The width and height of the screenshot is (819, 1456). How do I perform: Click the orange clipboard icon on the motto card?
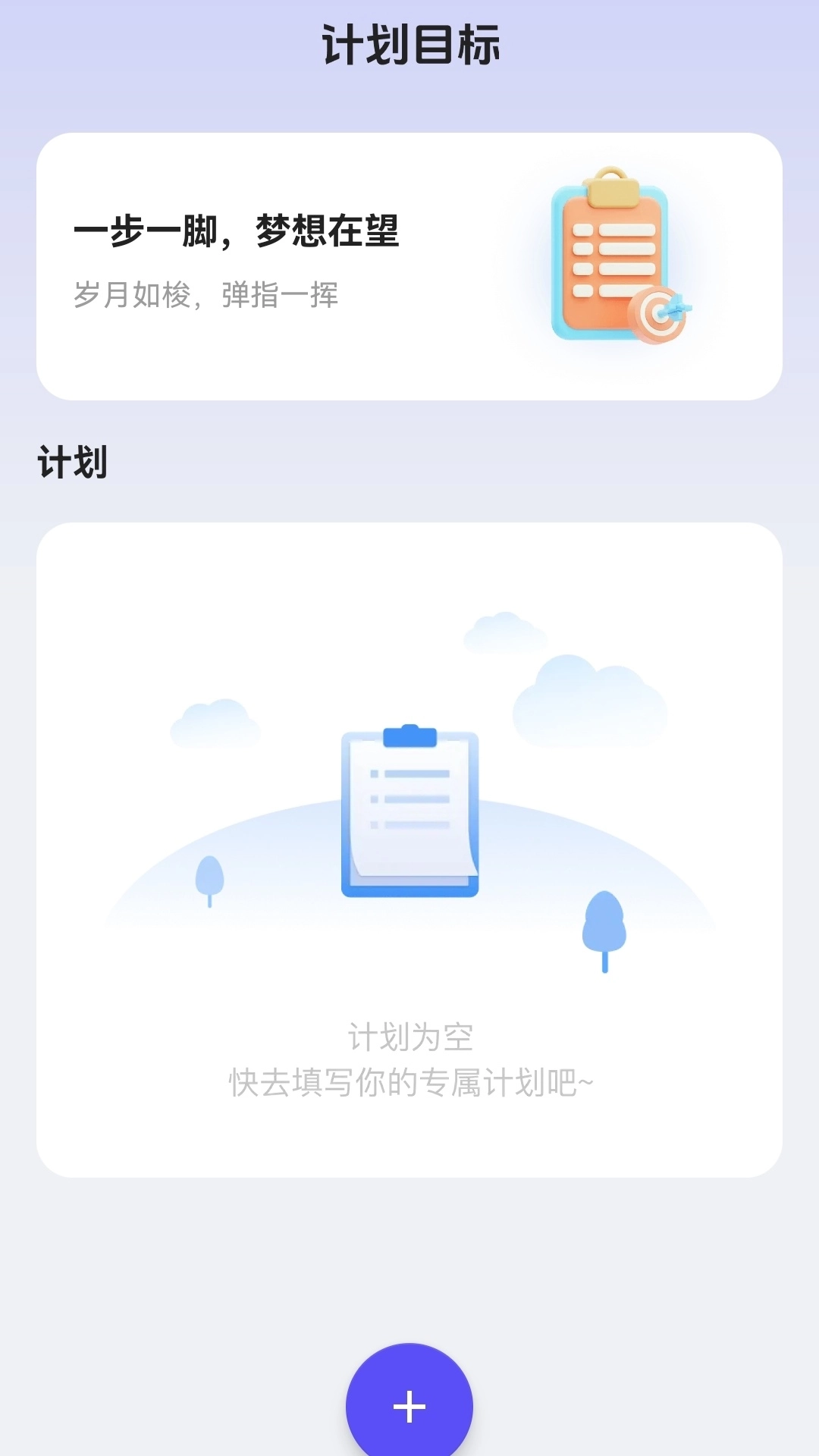(x=614, y=258)
